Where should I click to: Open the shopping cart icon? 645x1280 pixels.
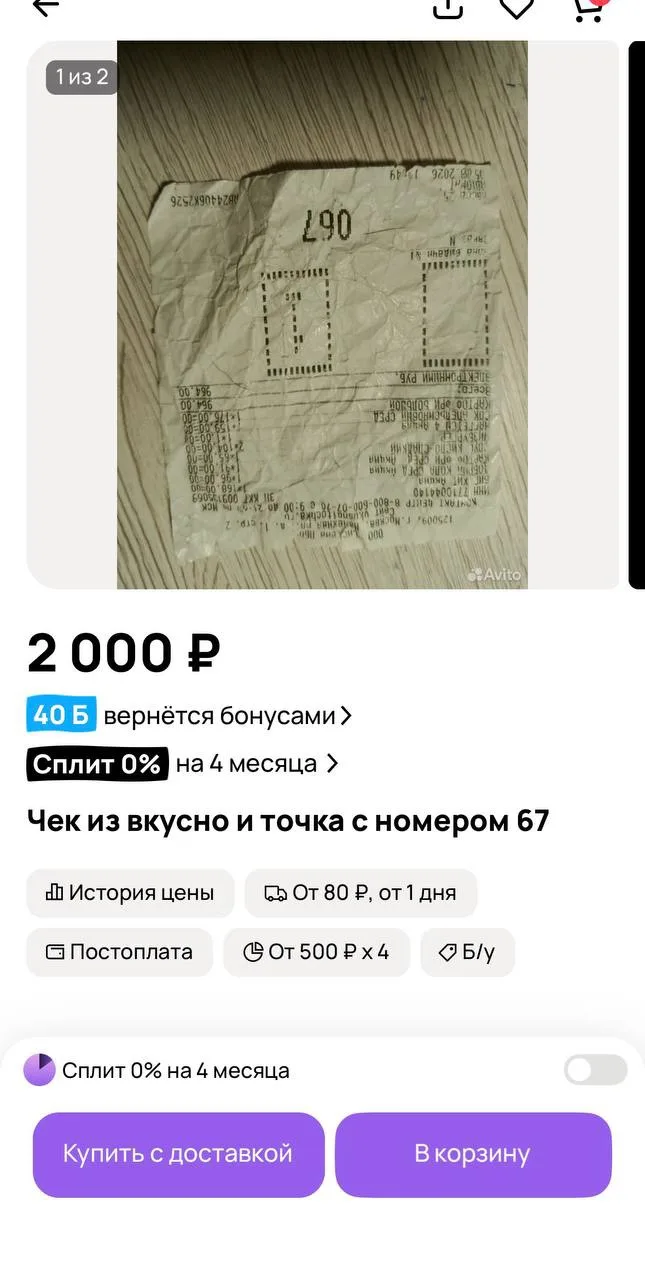[588, 8]
